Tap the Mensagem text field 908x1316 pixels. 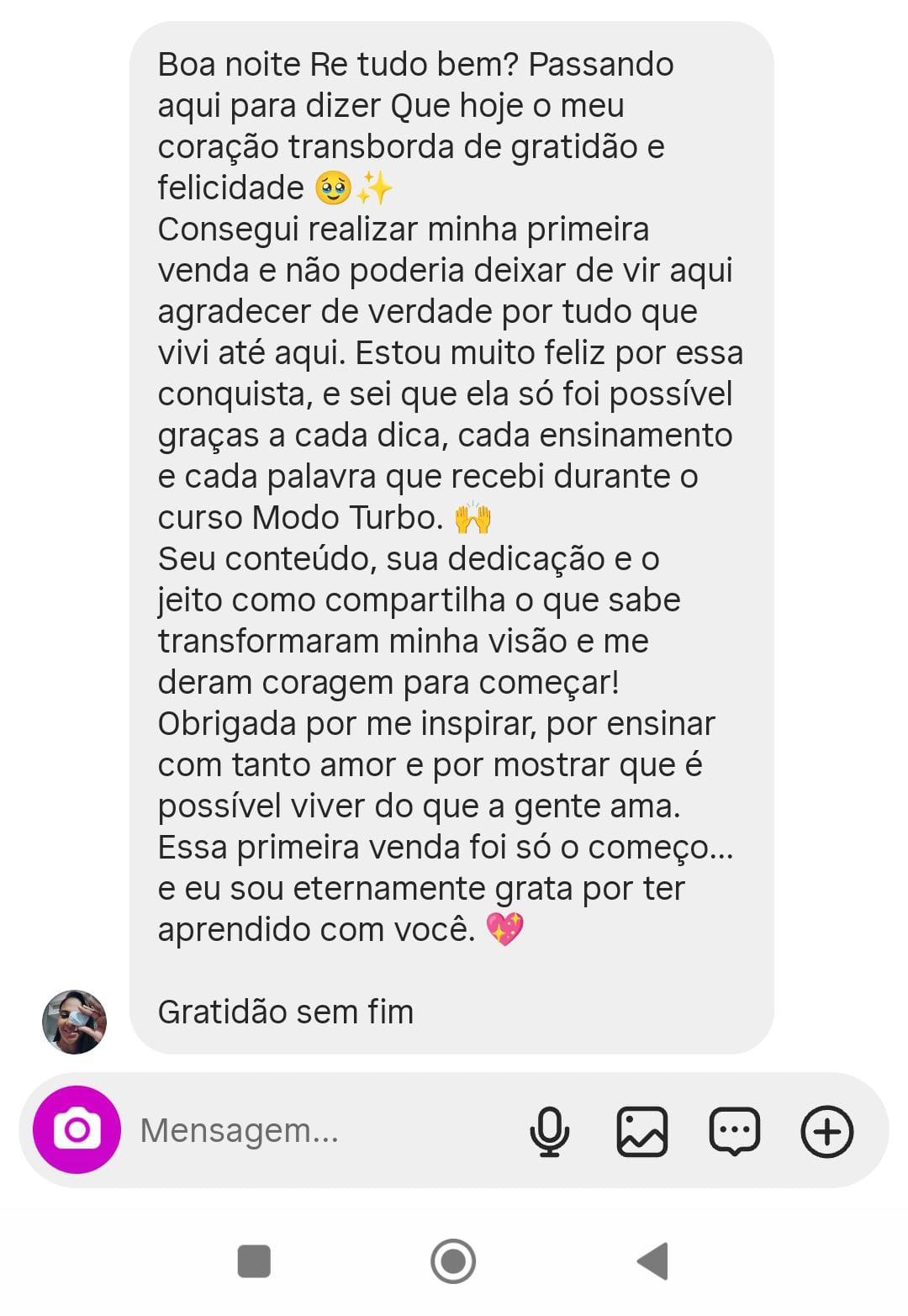pyautogui.click(x=319, y=1130)
